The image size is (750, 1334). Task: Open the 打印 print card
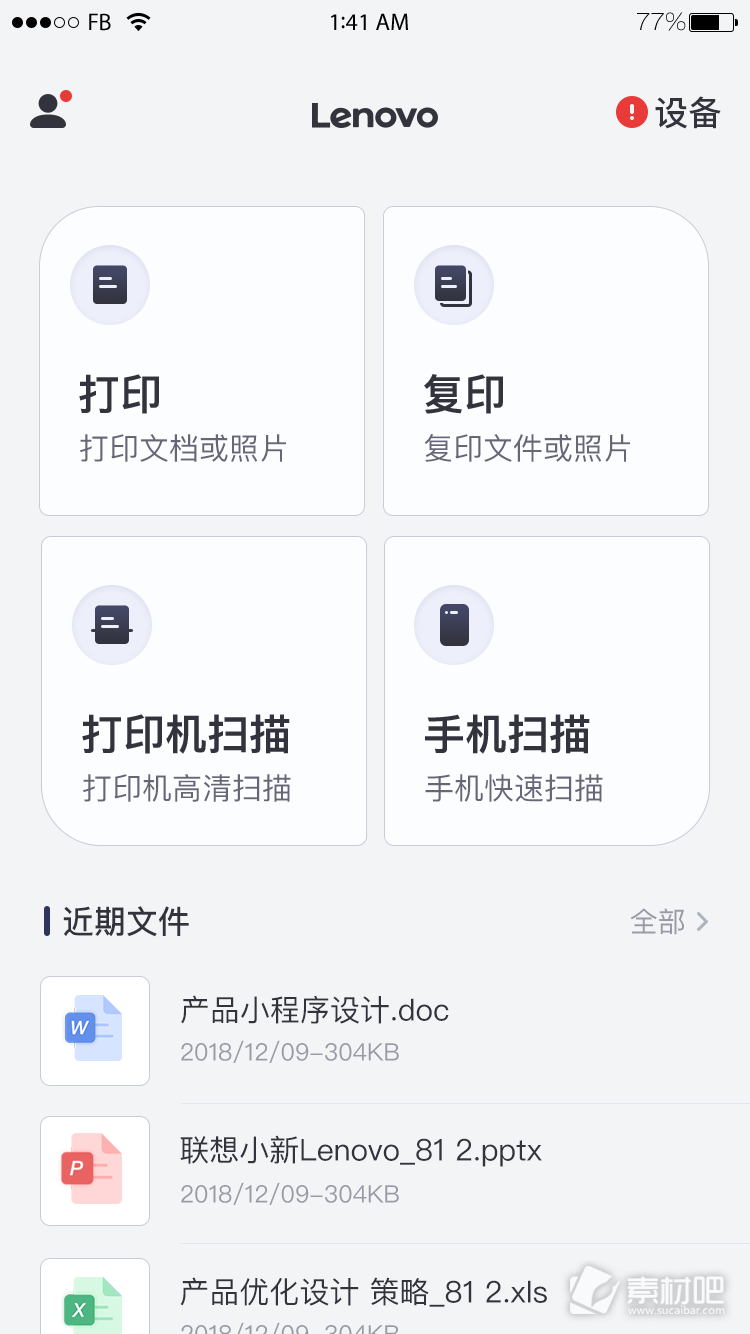202,361
